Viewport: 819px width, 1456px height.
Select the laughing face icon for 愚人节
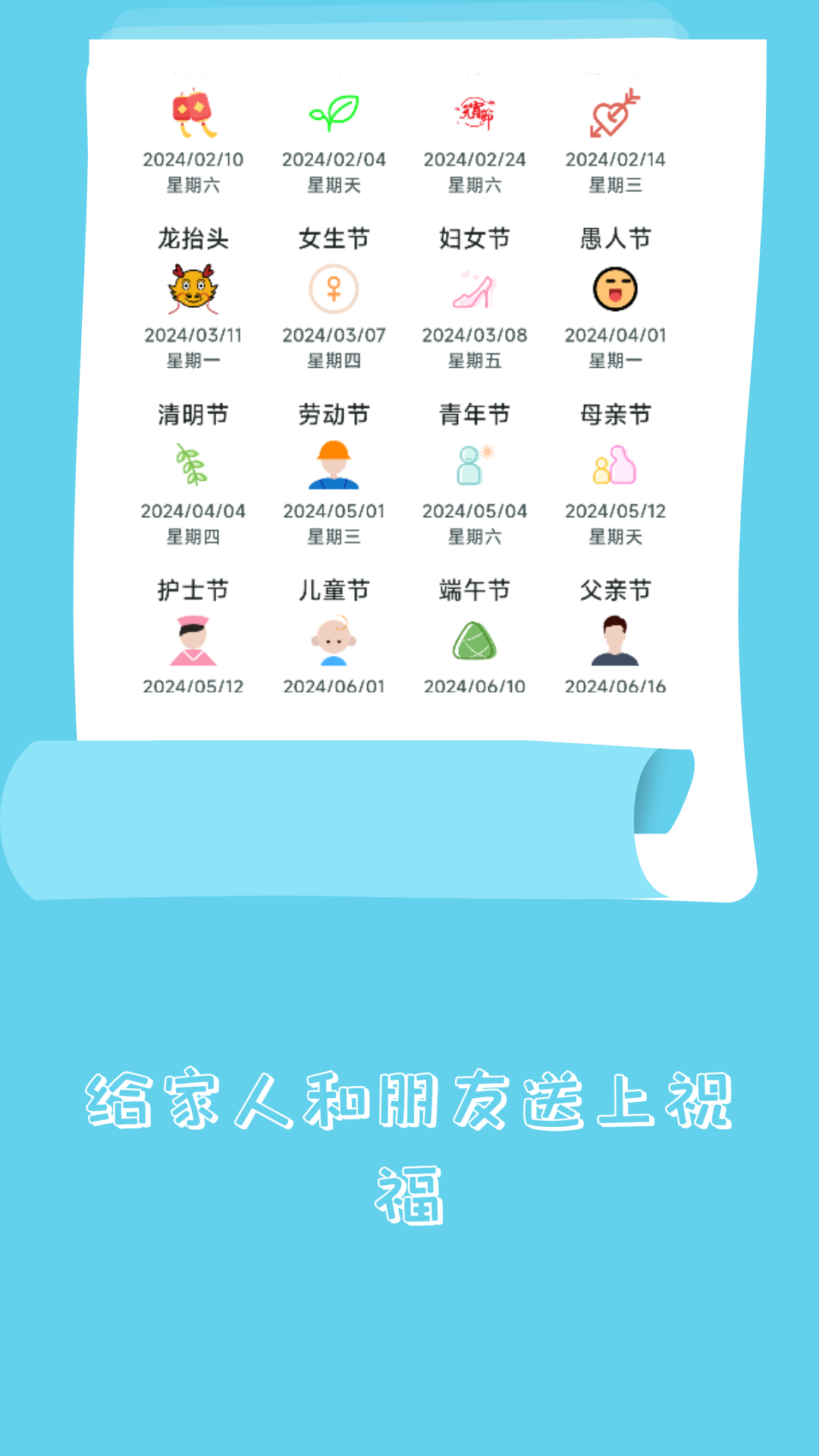coord(616,290)
